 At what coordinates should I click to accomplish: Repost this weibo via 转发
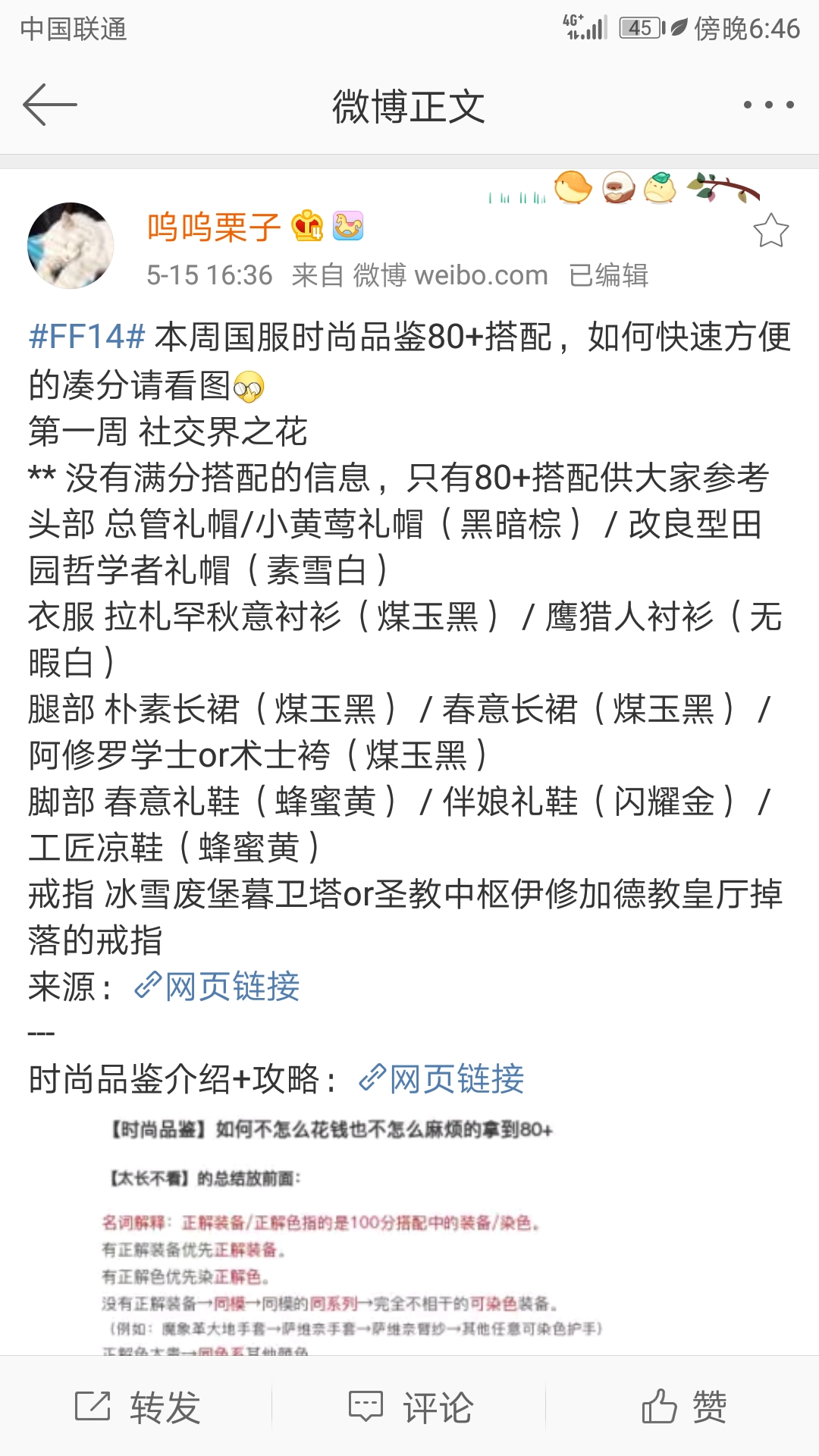136,1407
